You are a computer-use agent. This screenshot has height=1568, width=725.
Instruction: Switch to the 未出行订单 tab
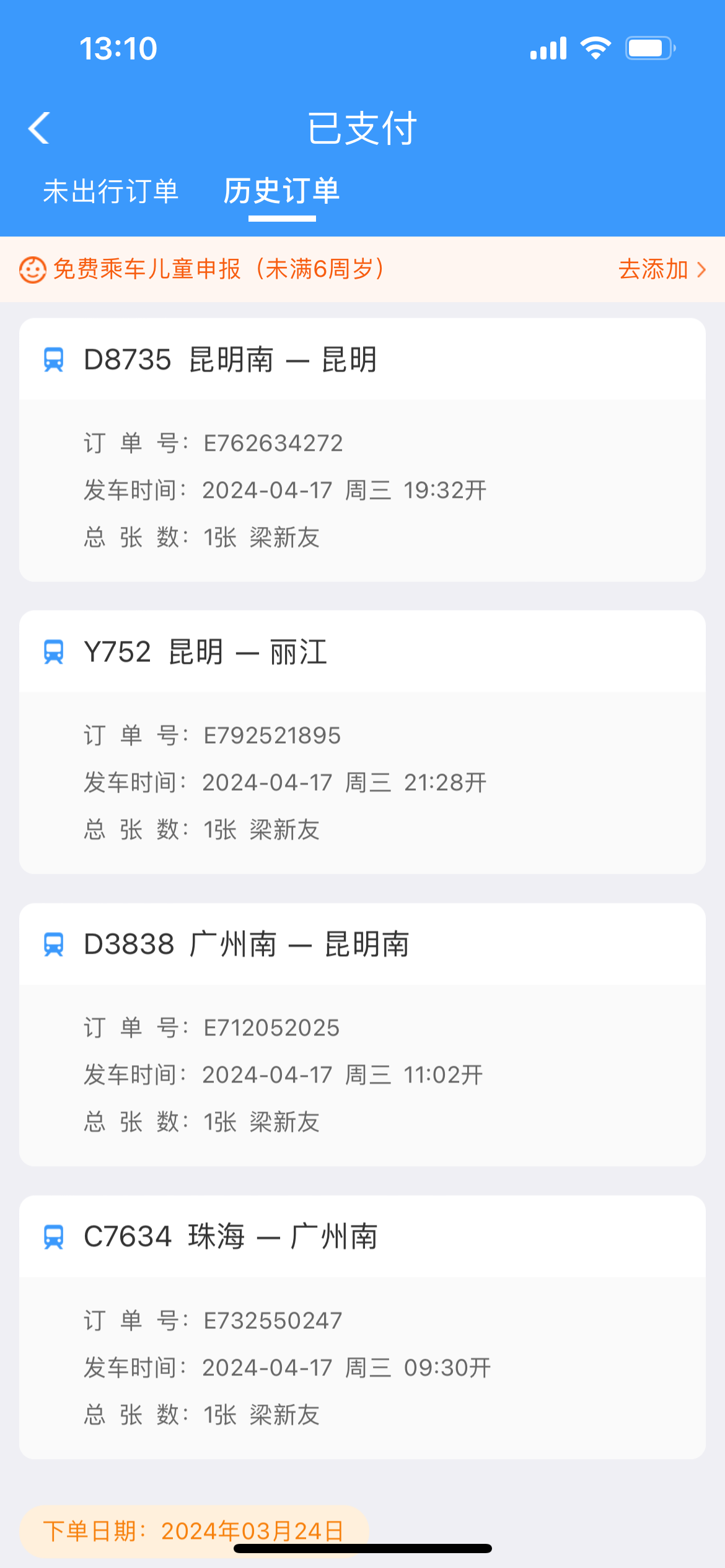click(111, 191)
